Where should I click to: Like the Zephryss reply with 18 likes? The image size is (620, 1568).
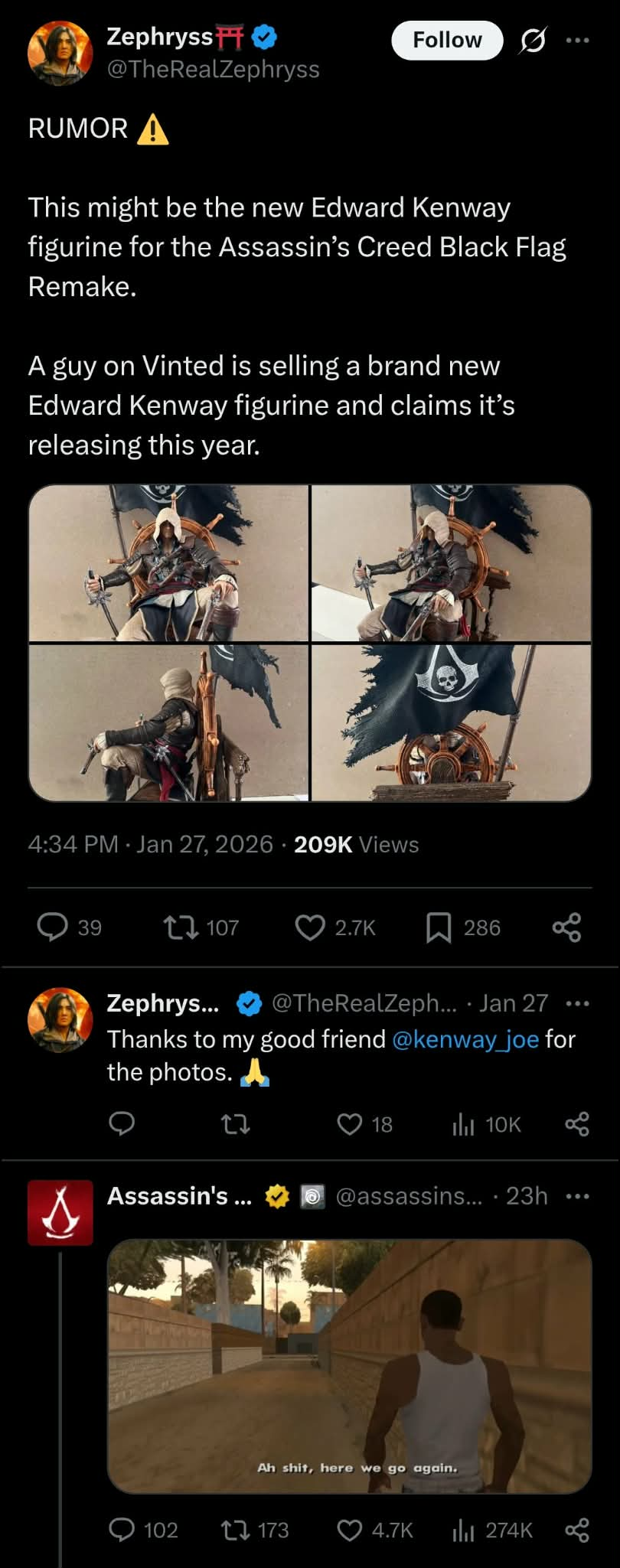(x=350, y=1123)
